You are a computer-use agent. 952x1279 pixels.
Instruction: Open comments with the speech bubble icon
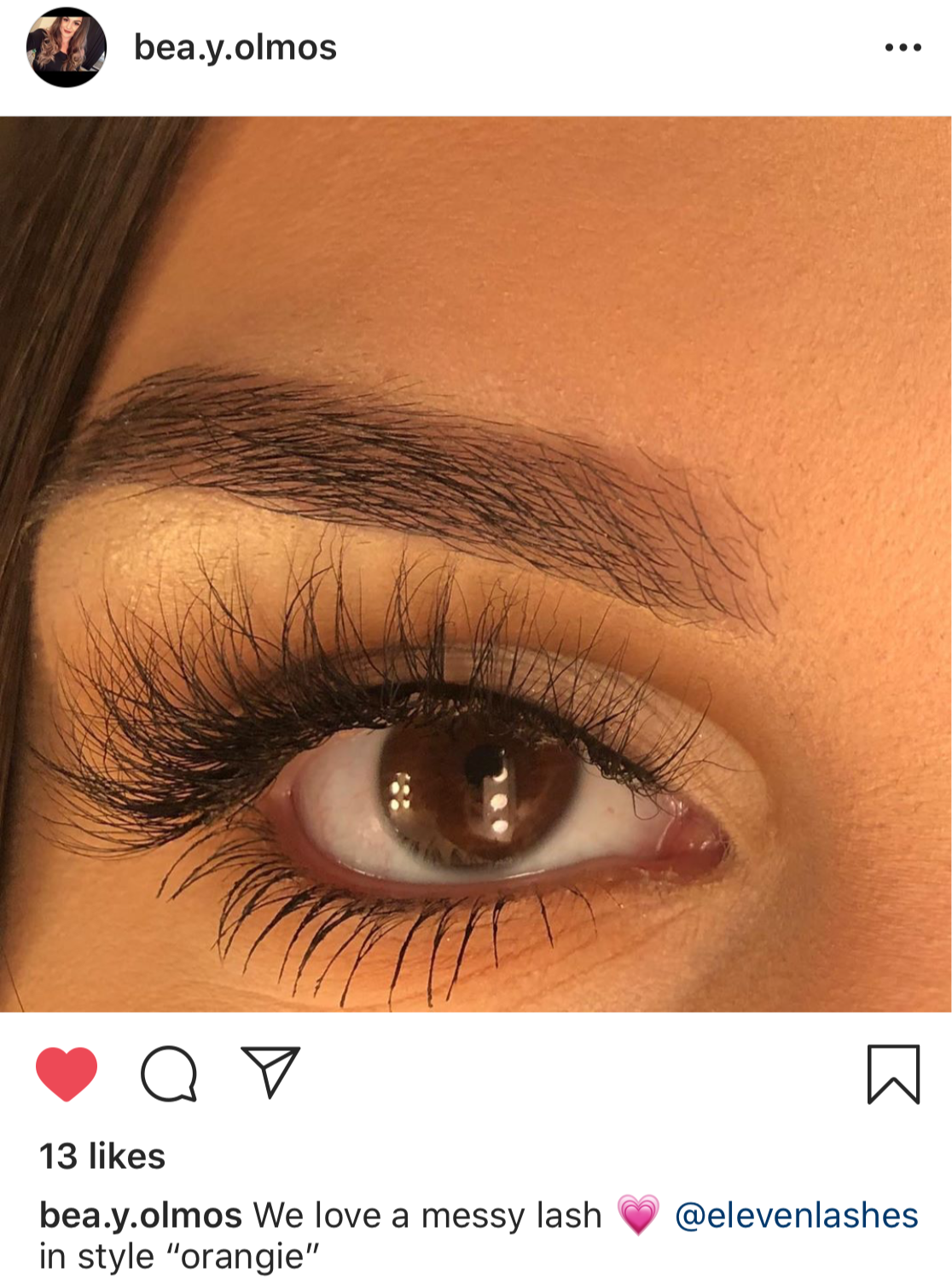(169, 1073)
